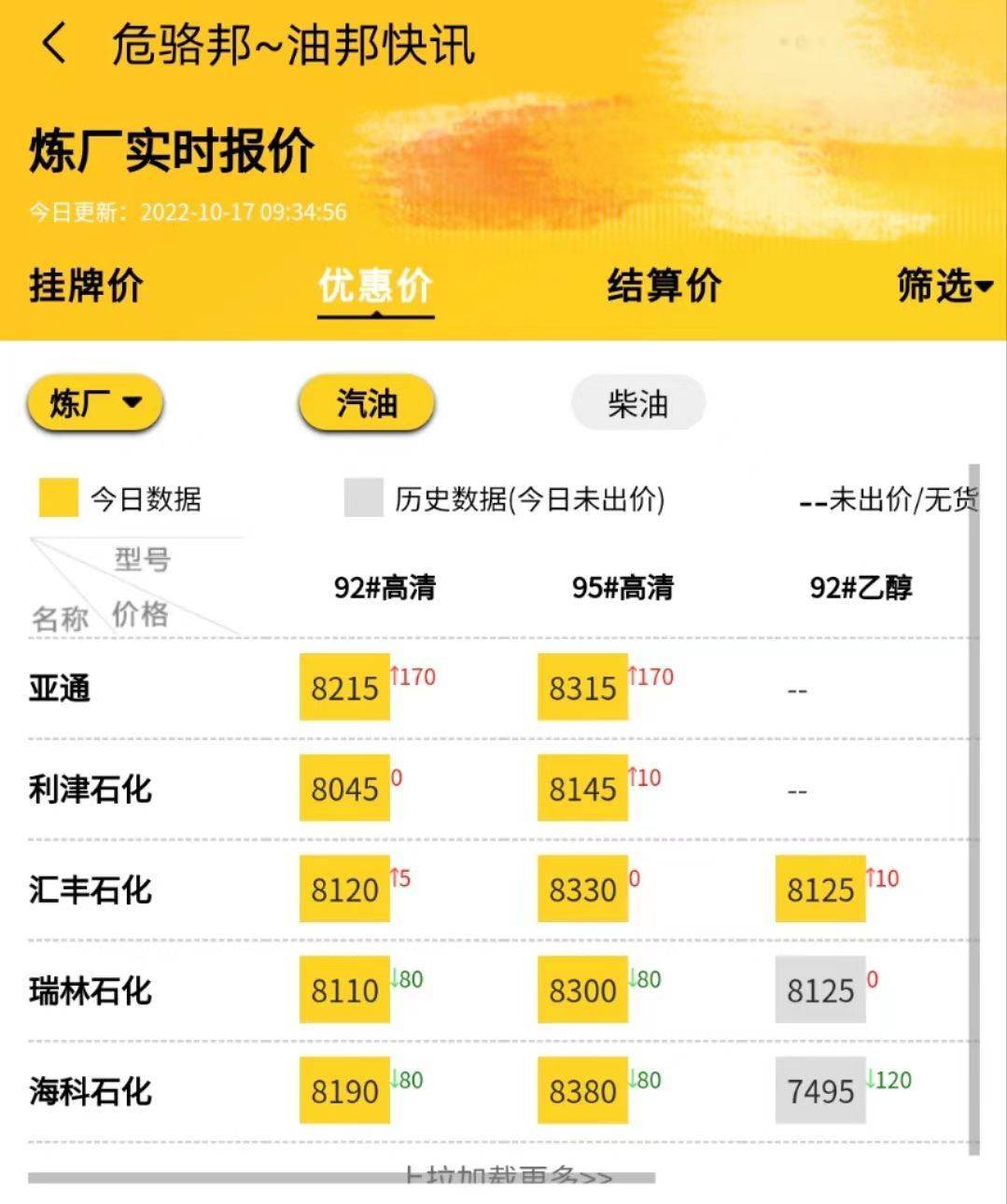Switch to the 结算价 tab
This screenshot has width=1007, height=1204.
664,287
